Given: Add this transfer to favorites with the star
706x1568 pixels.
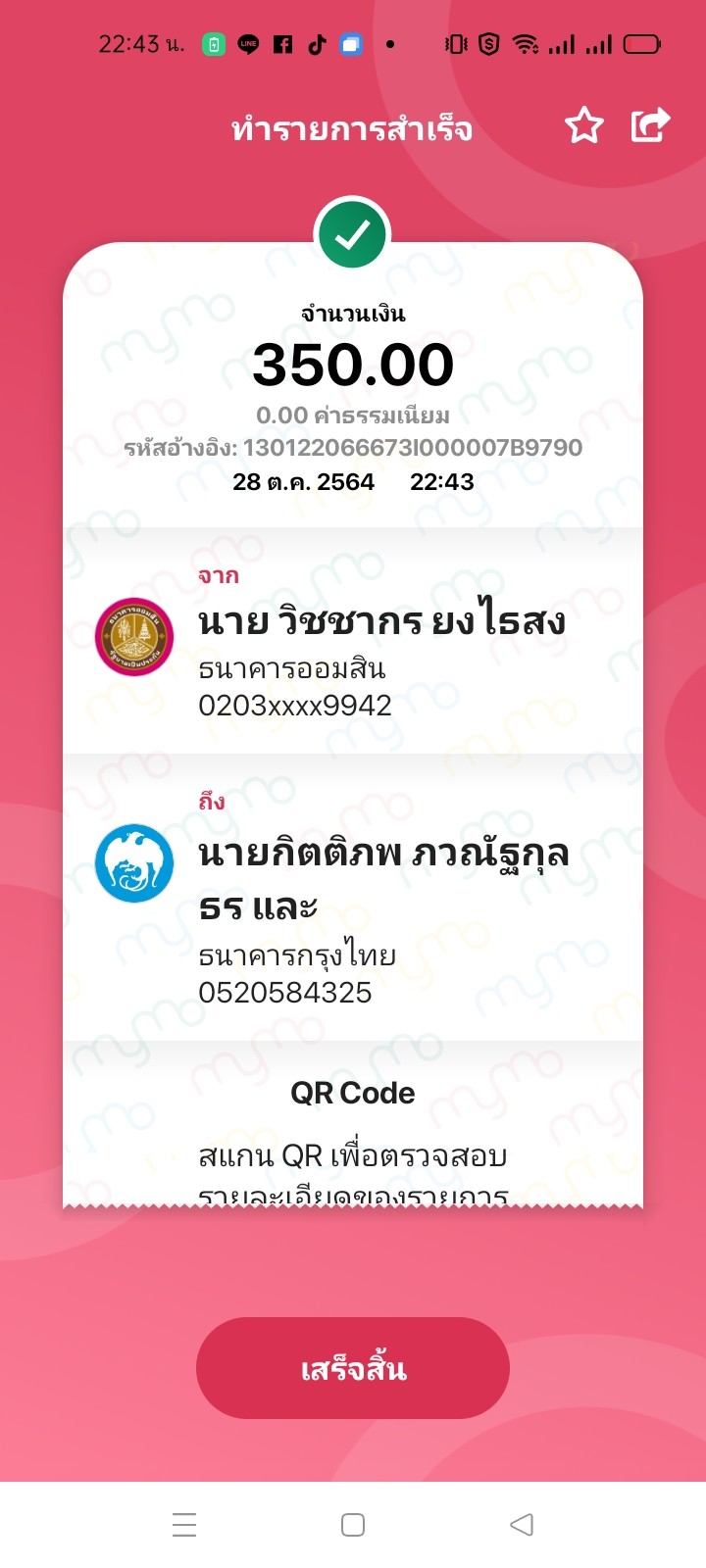Looking at the screenshot, I should [x=584, y=126].
